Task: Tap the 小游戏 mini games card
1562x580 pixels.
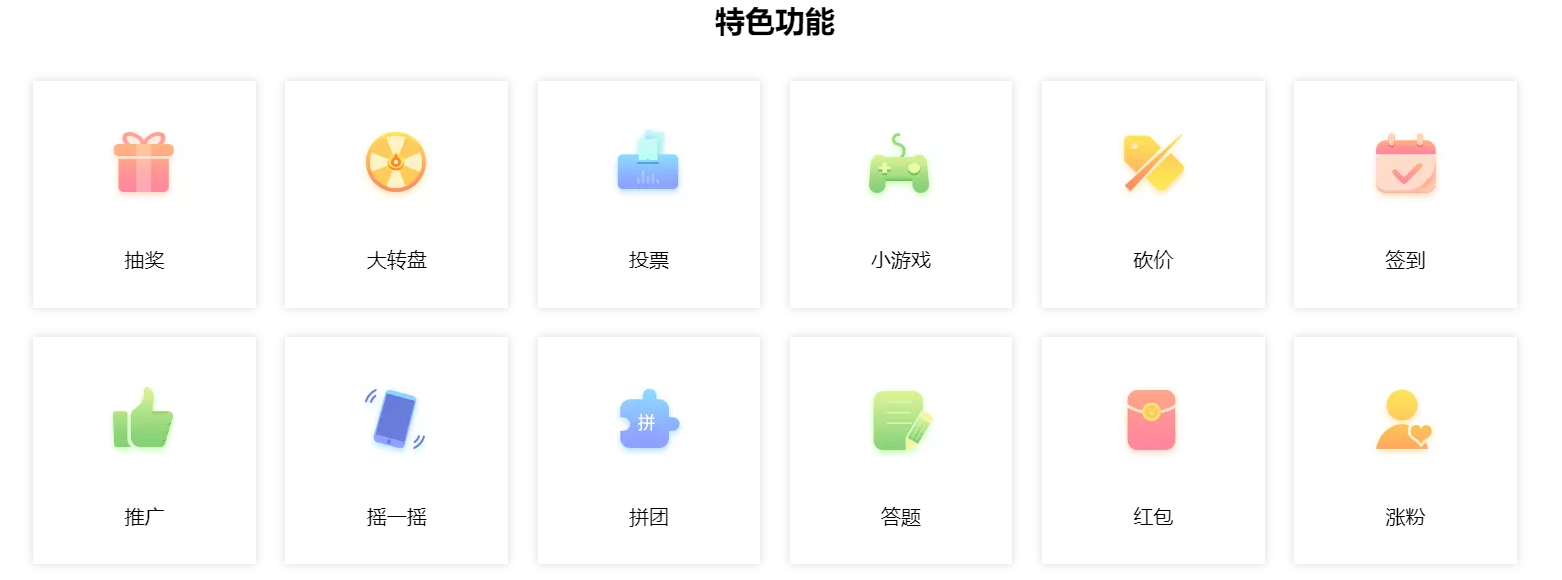Action: click(x=900, y=195)
